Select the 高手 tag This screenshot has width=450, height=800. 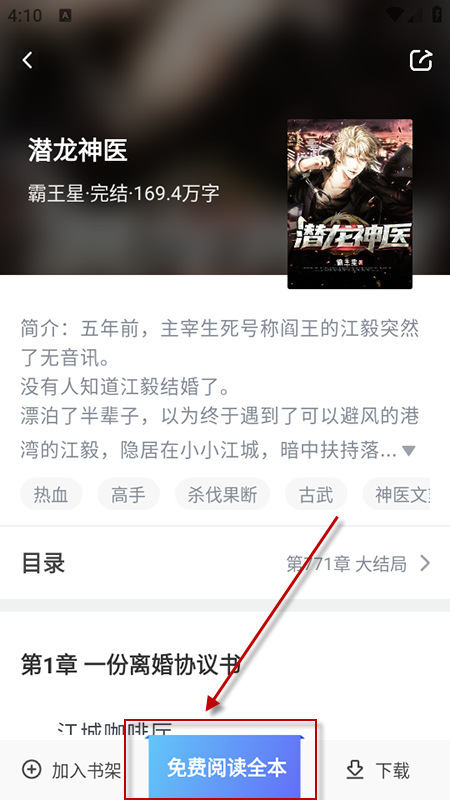pyautogui.click(x=129, y=494)
